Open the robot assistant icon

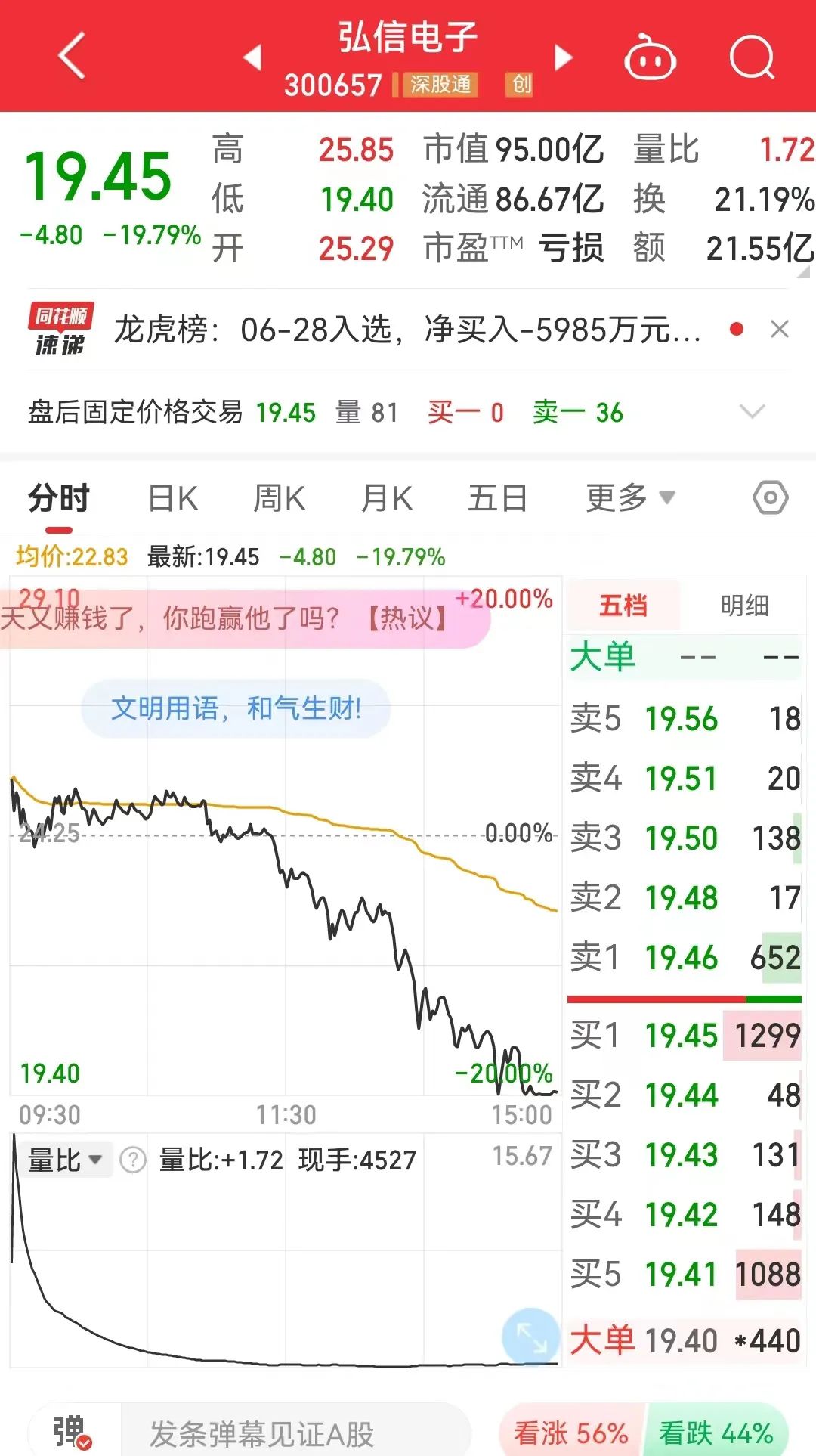click(x=650, y=57)
